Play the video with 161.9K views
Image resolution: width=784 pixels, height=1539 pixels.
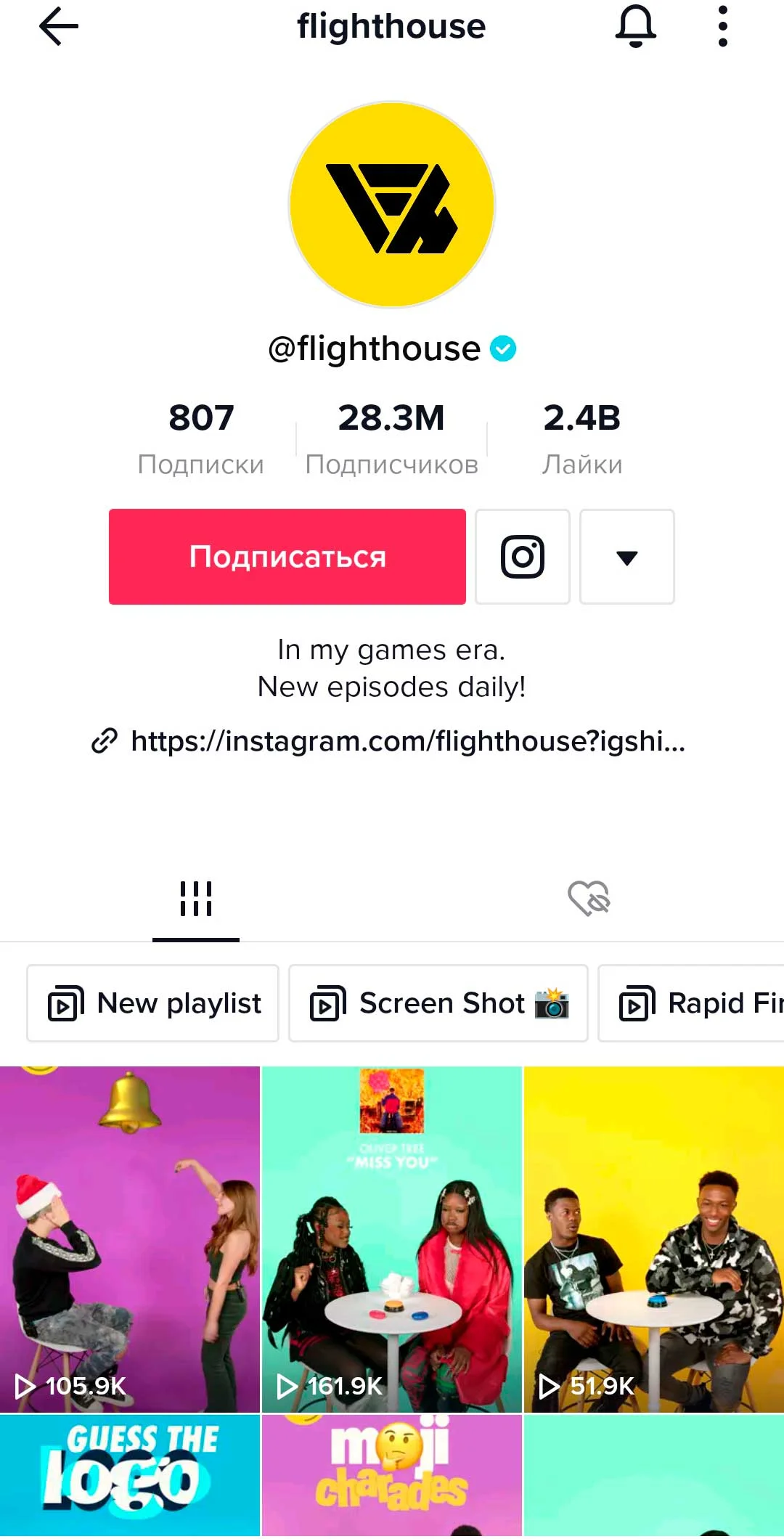click(x=392, y=1238)
